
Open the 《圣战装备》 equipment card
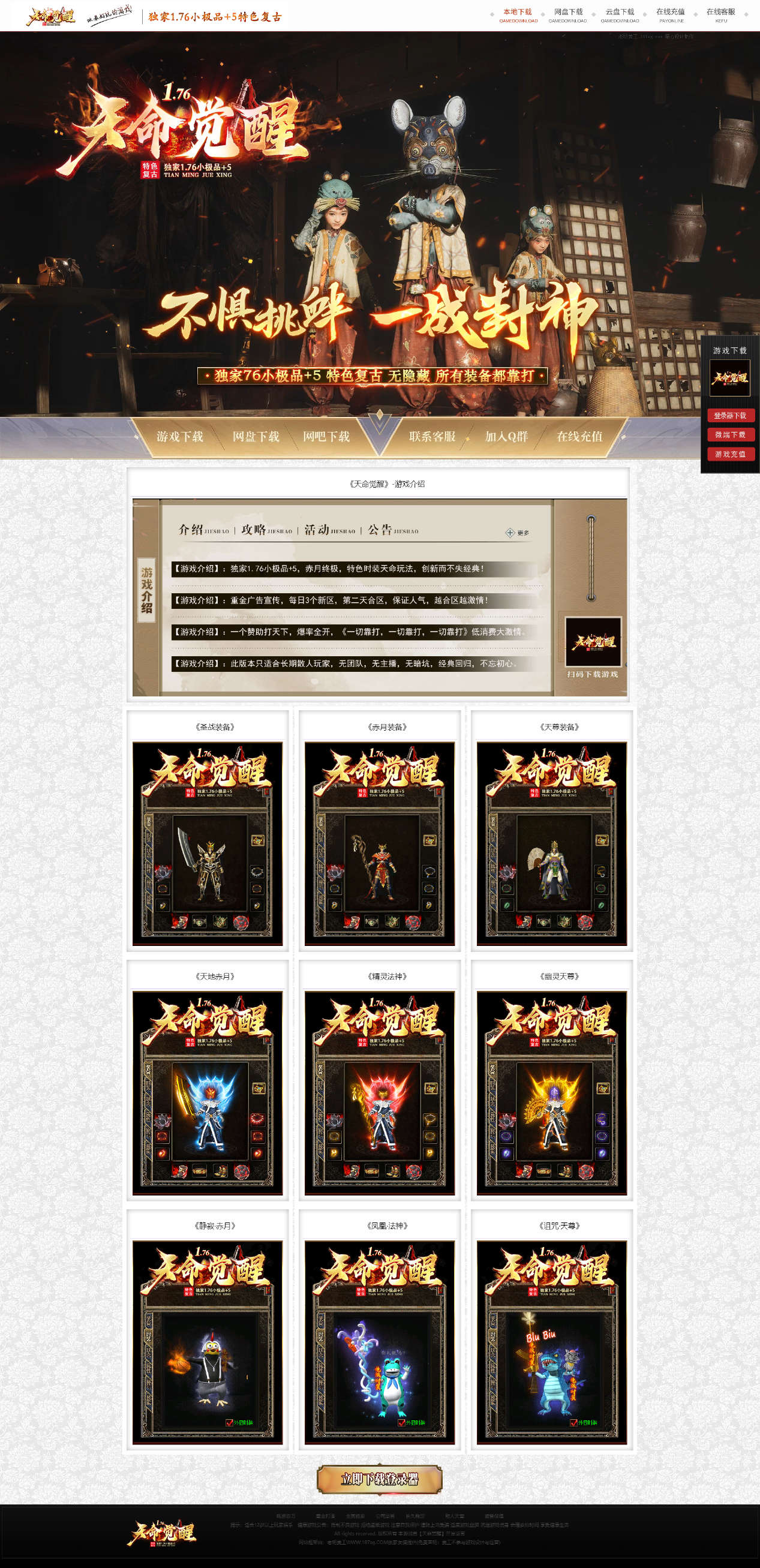[208, 842]
